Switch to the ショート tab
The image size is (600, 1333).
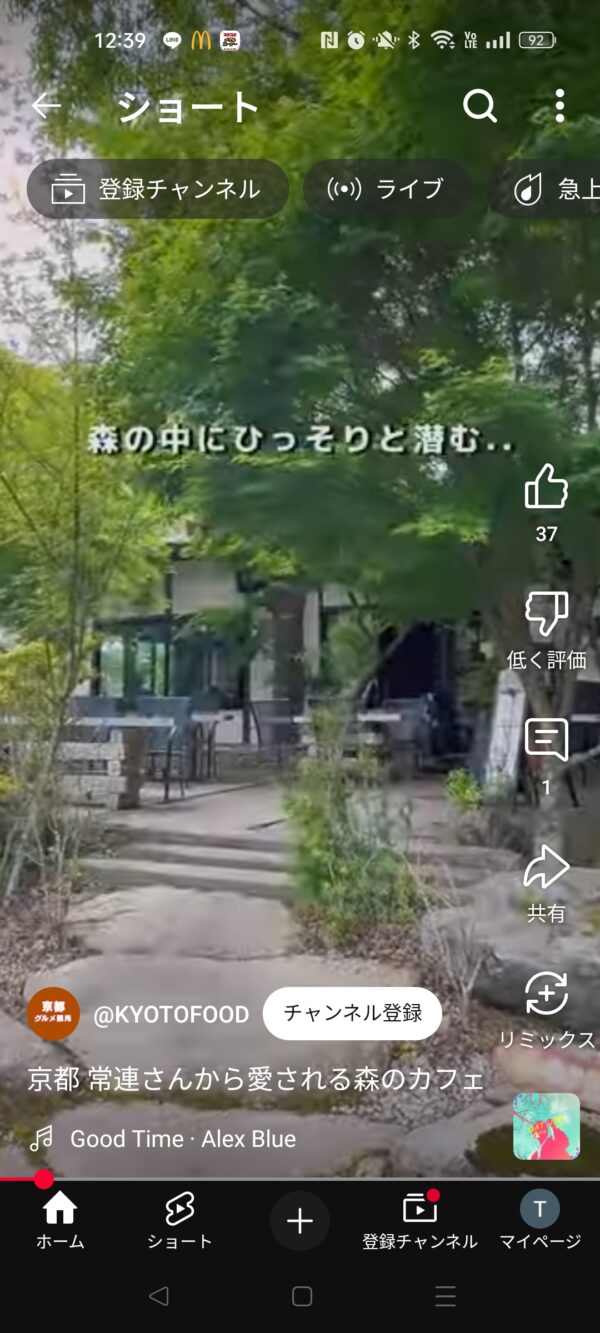(180, 1221)
